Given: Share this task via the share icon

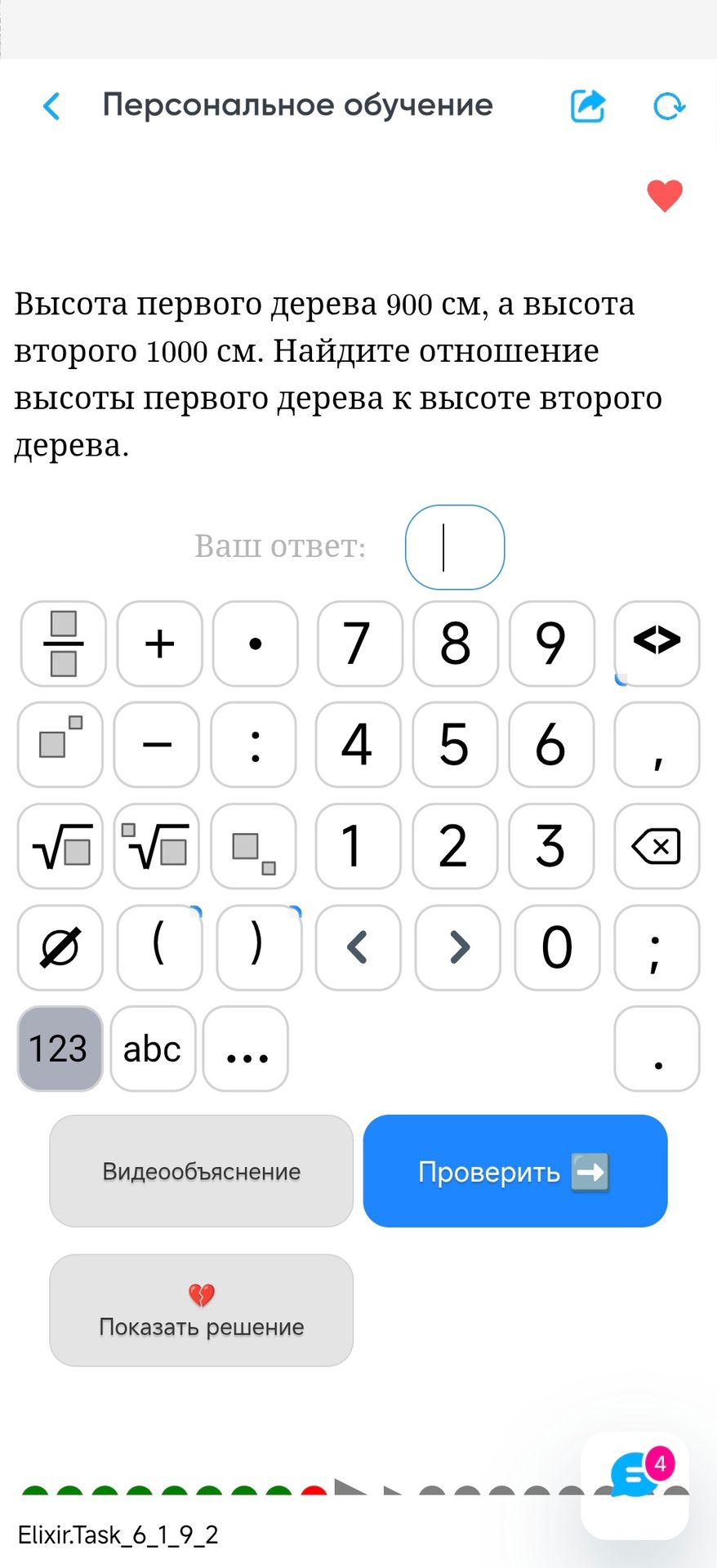Looking at the screenshot, I should point(587,105).
